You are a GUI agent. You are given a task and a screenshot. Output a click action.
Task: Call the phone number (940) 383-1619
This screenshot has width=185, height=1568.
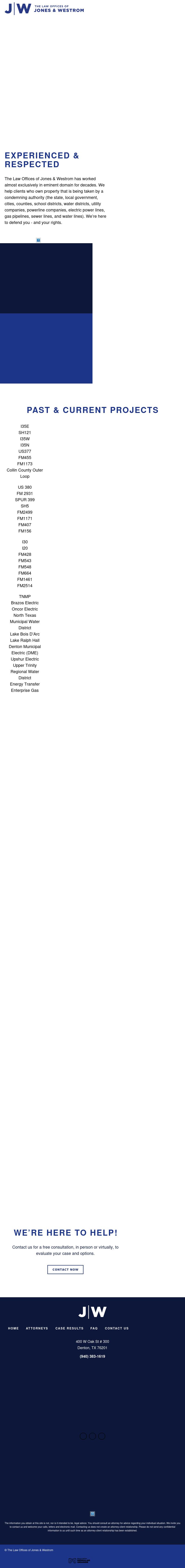pyautogui.click(x=92, y=1356)
